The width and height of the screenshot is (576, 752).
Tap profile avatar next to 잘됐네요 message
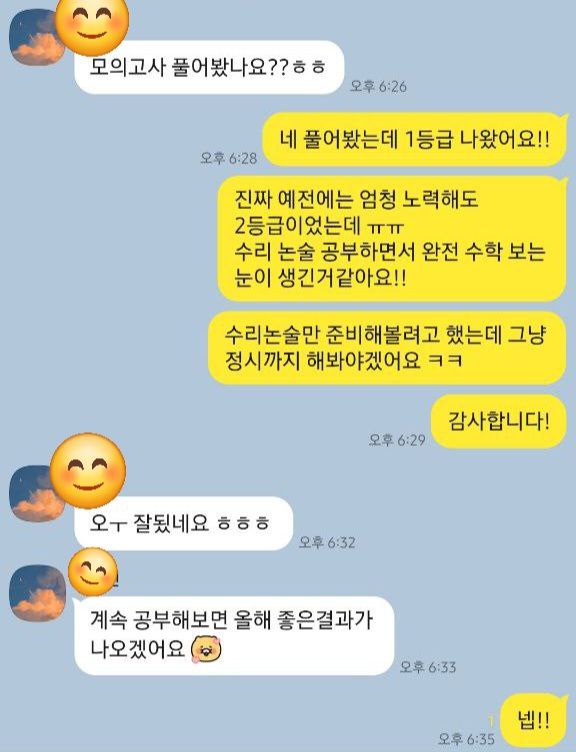(36, 494)
